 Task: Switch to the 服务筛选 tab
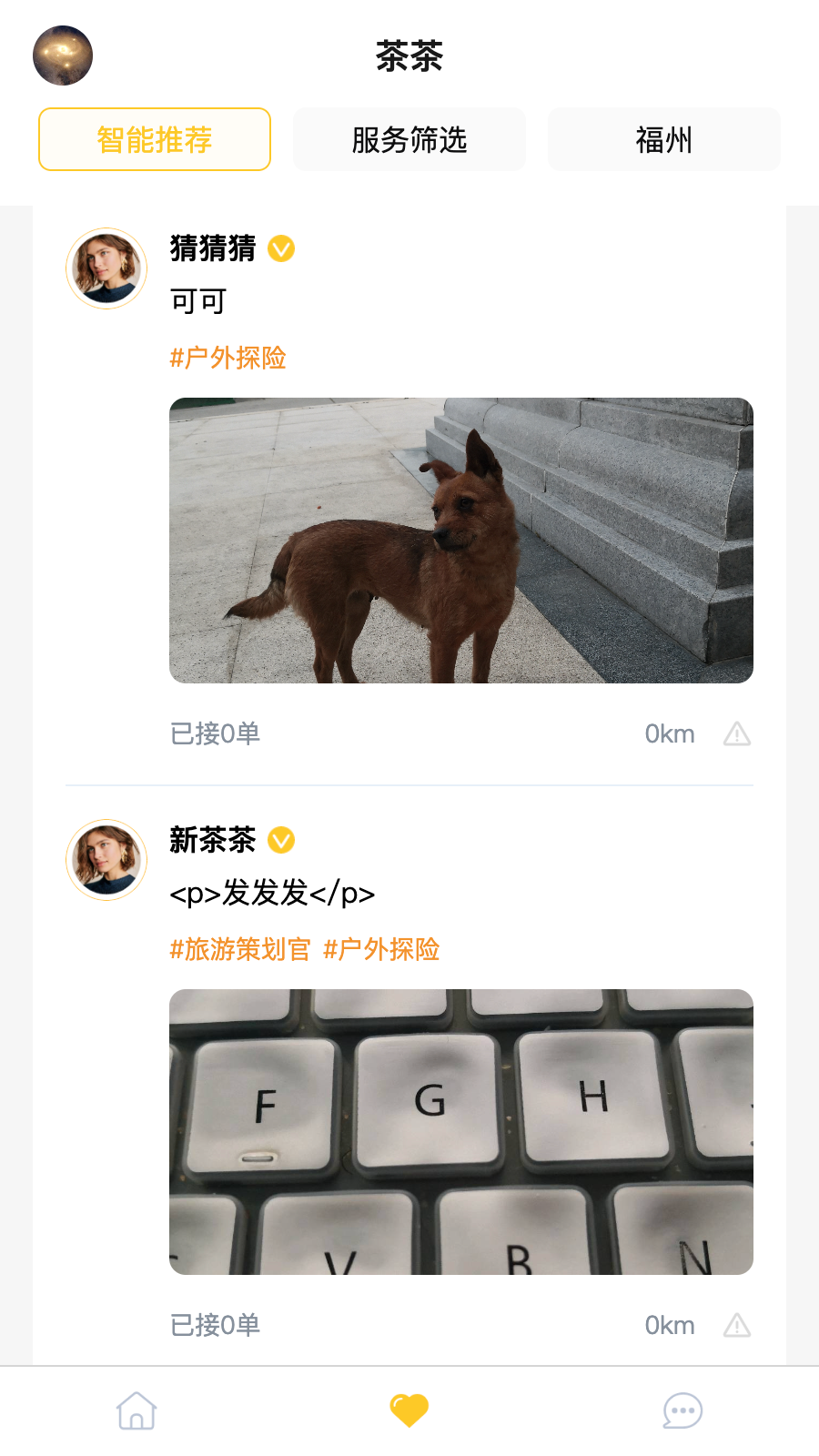tap(409, 139)
